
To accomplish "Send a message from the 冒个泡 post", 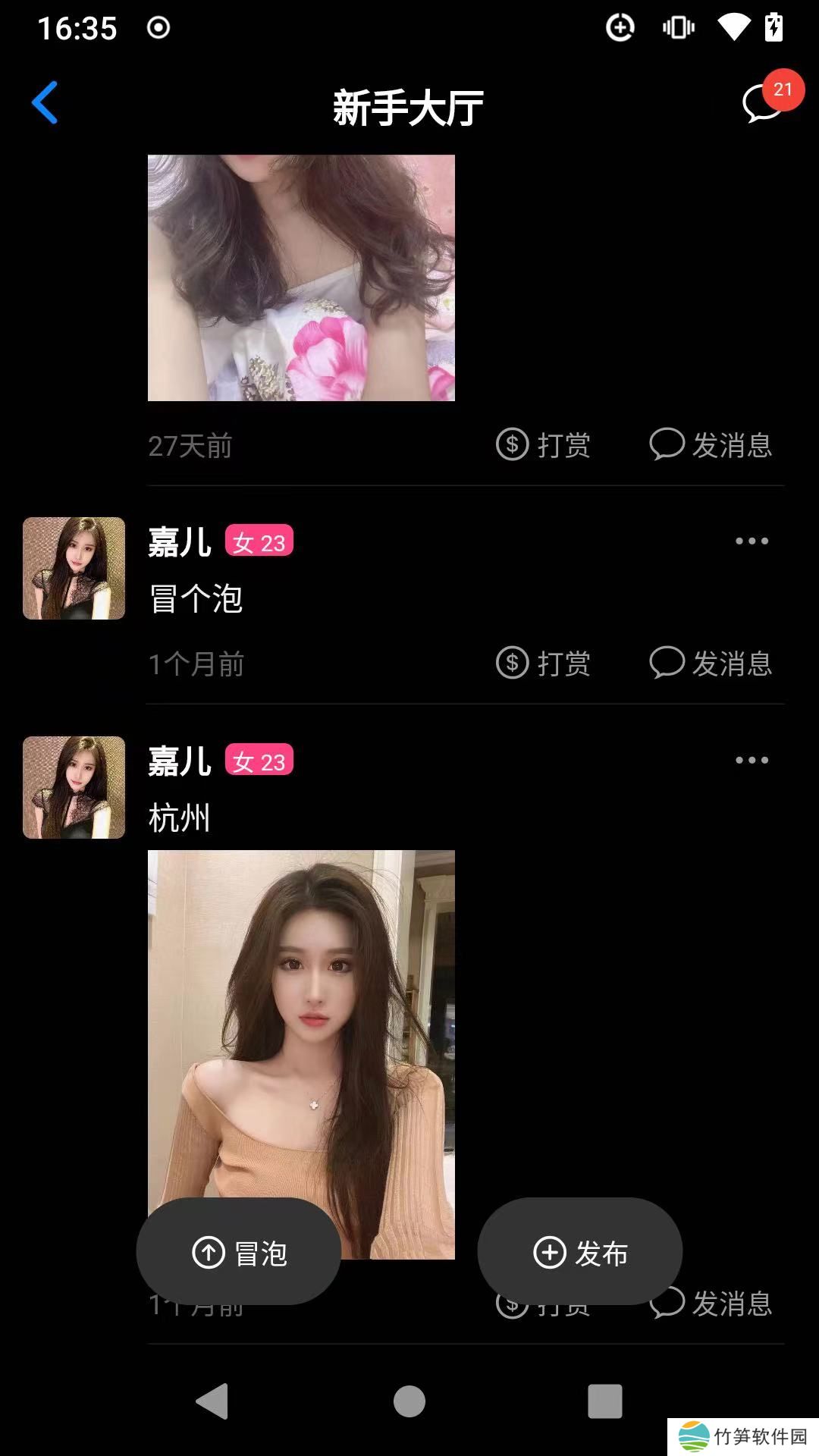I will tap(711, 664).
